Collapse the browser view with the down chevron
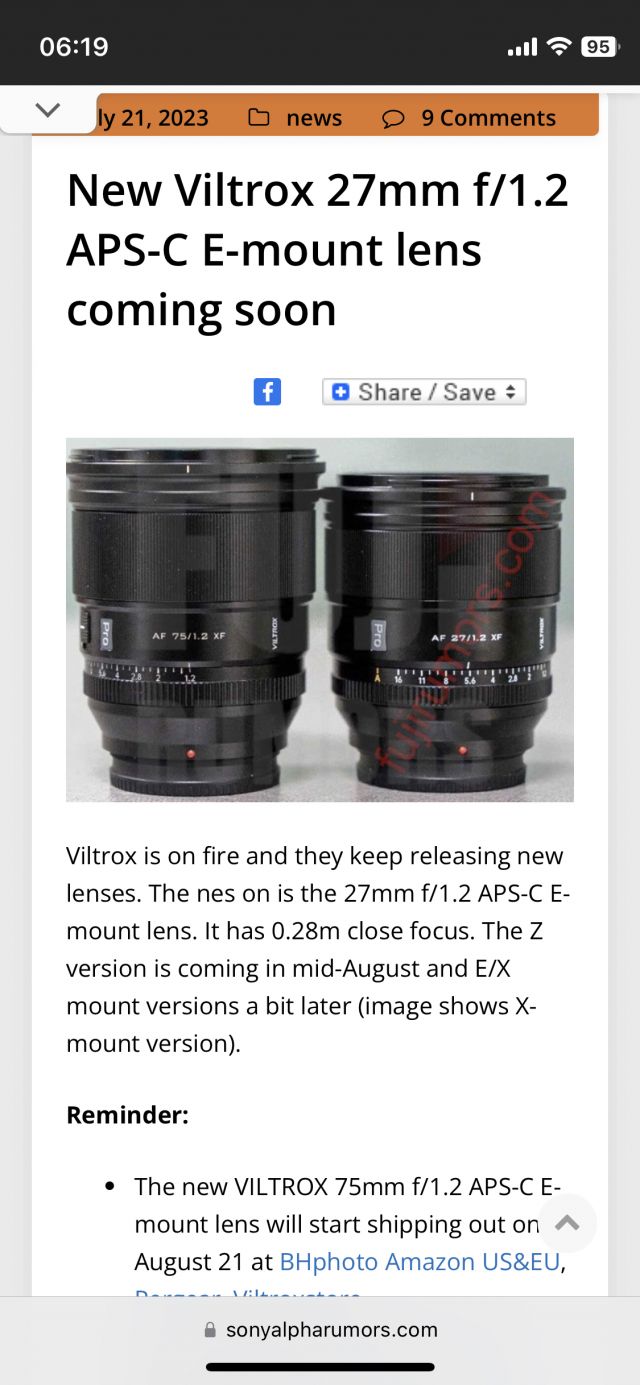This screenshot has width=640, height=1385. (x=47, y=111)
